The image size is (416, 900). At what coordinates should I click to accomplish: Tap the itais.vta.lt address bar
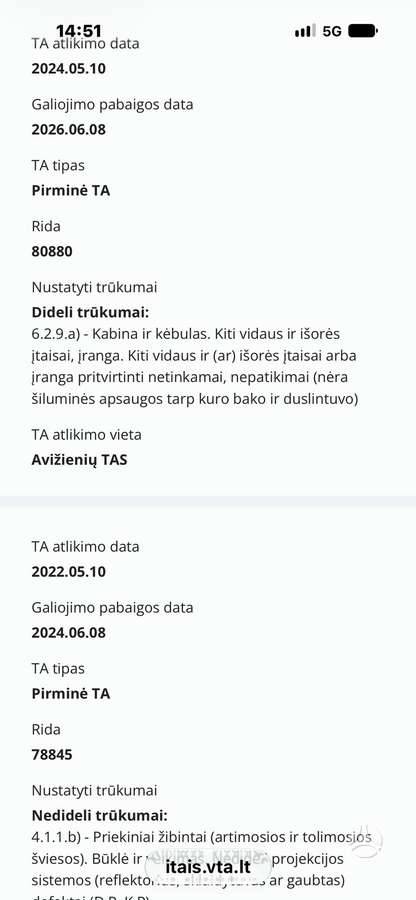pyautogui.click(x=208, y=867)
